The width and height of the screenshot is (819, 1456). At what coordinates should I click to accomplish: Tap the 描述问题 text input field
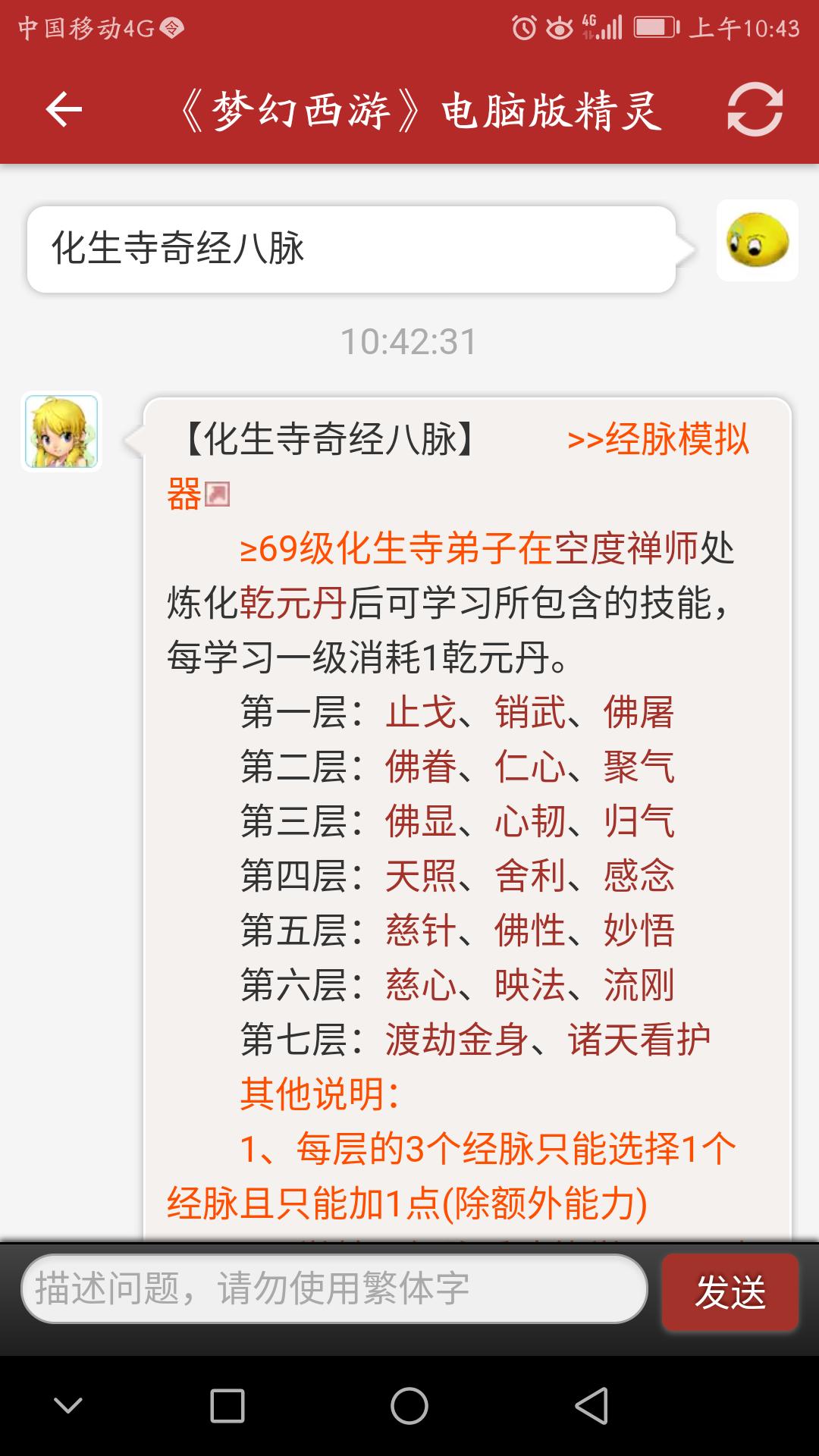coord(334,1288)
